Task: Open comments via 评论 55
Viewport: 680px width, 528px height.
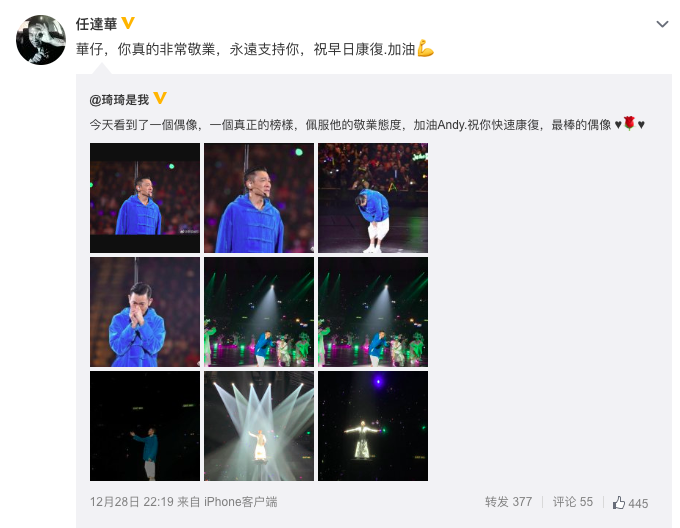Action: pyautogui.click(x=573, y=502)
